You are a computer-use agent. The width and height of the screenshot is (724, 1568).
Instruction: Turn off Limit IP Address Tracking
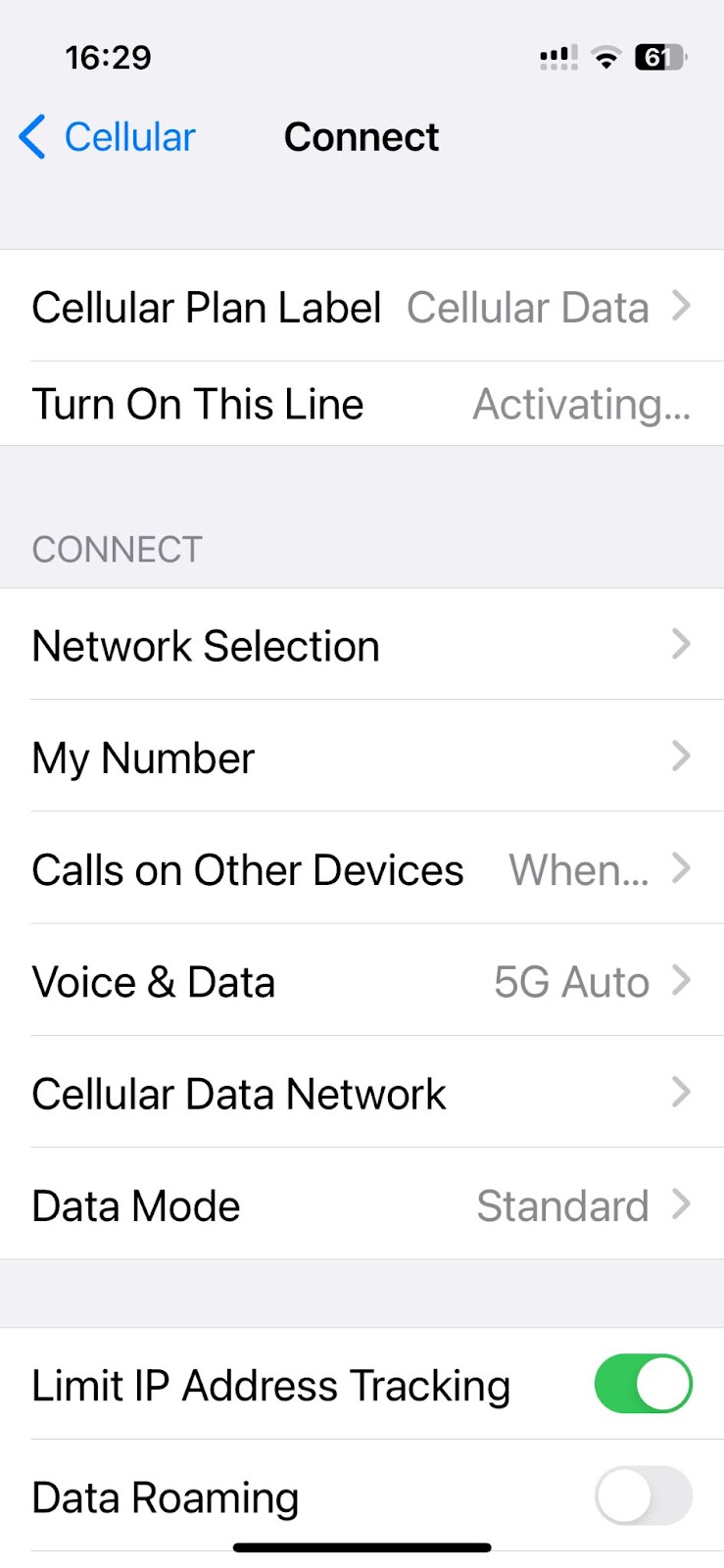(643, 1384)
